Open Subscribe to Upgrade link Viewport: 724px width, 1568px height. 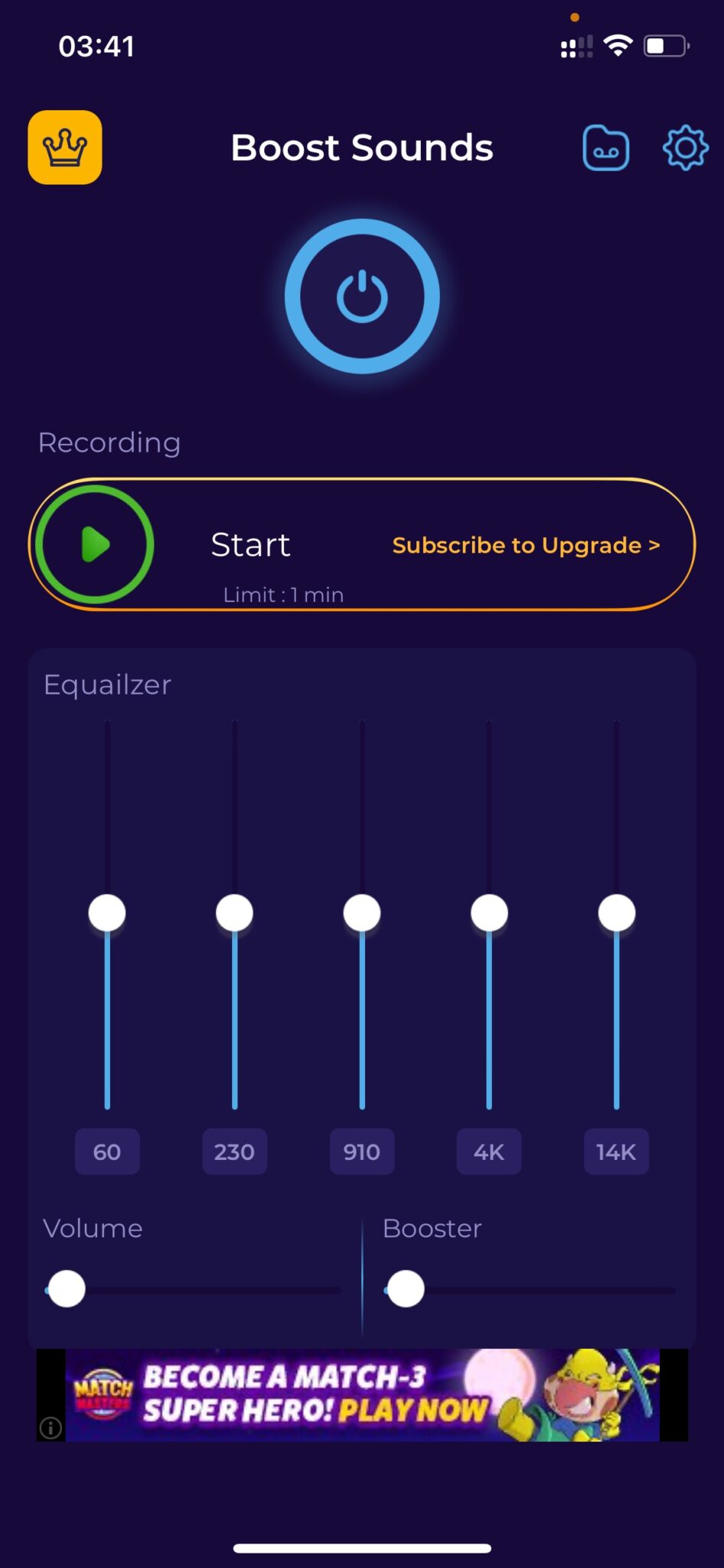[x=527, y=545]
